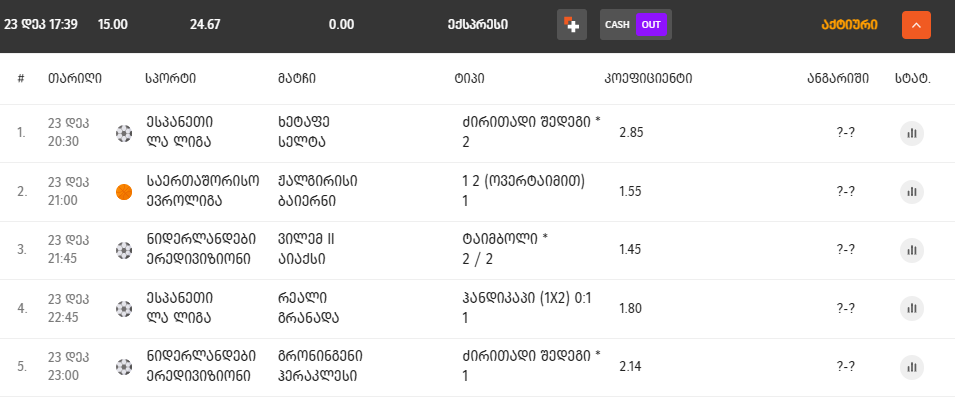Open statistics for ვილემ II - აიაქსი match
This screenshot has width=955, height=408.
click(x=911, y=250)
